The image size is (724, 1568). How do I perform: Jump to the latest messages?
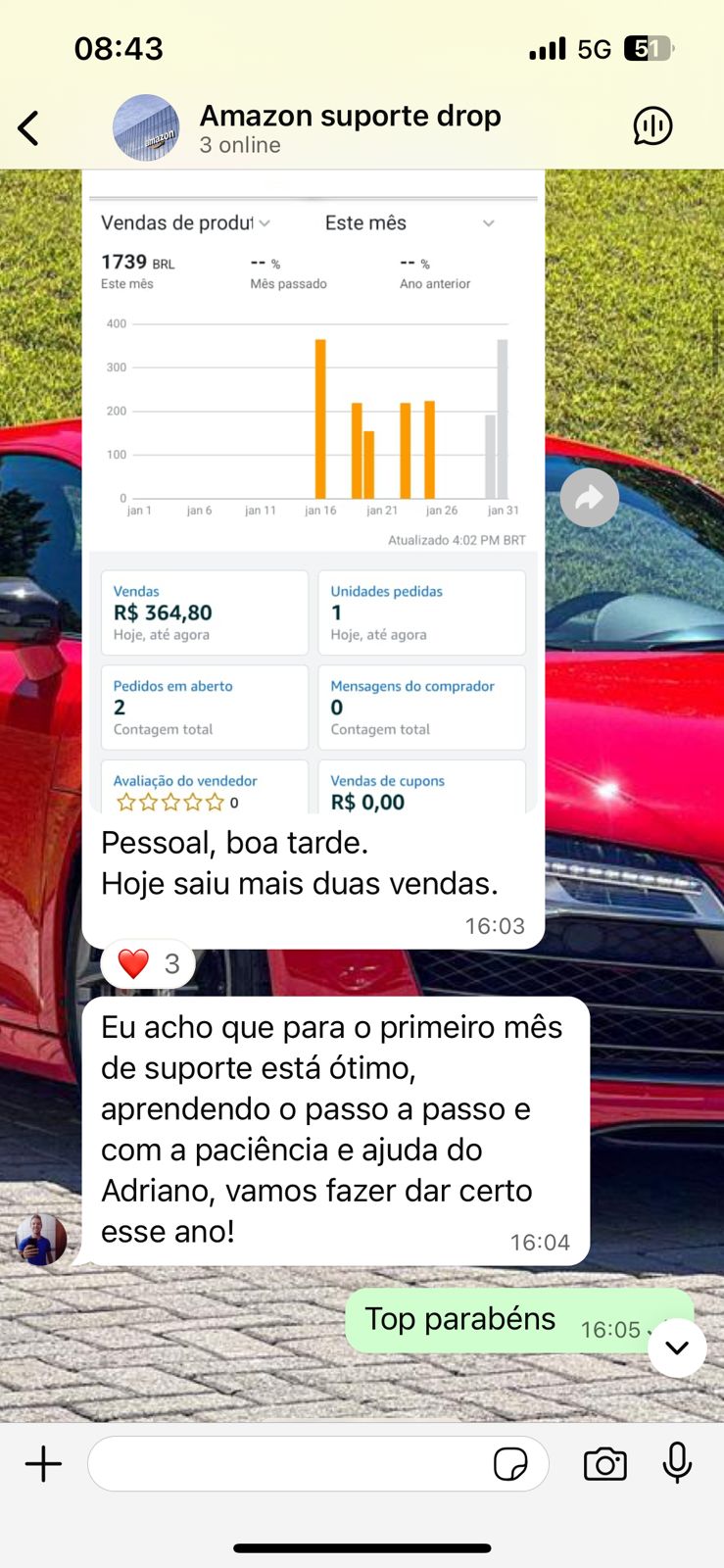[x=677, y=1347]
